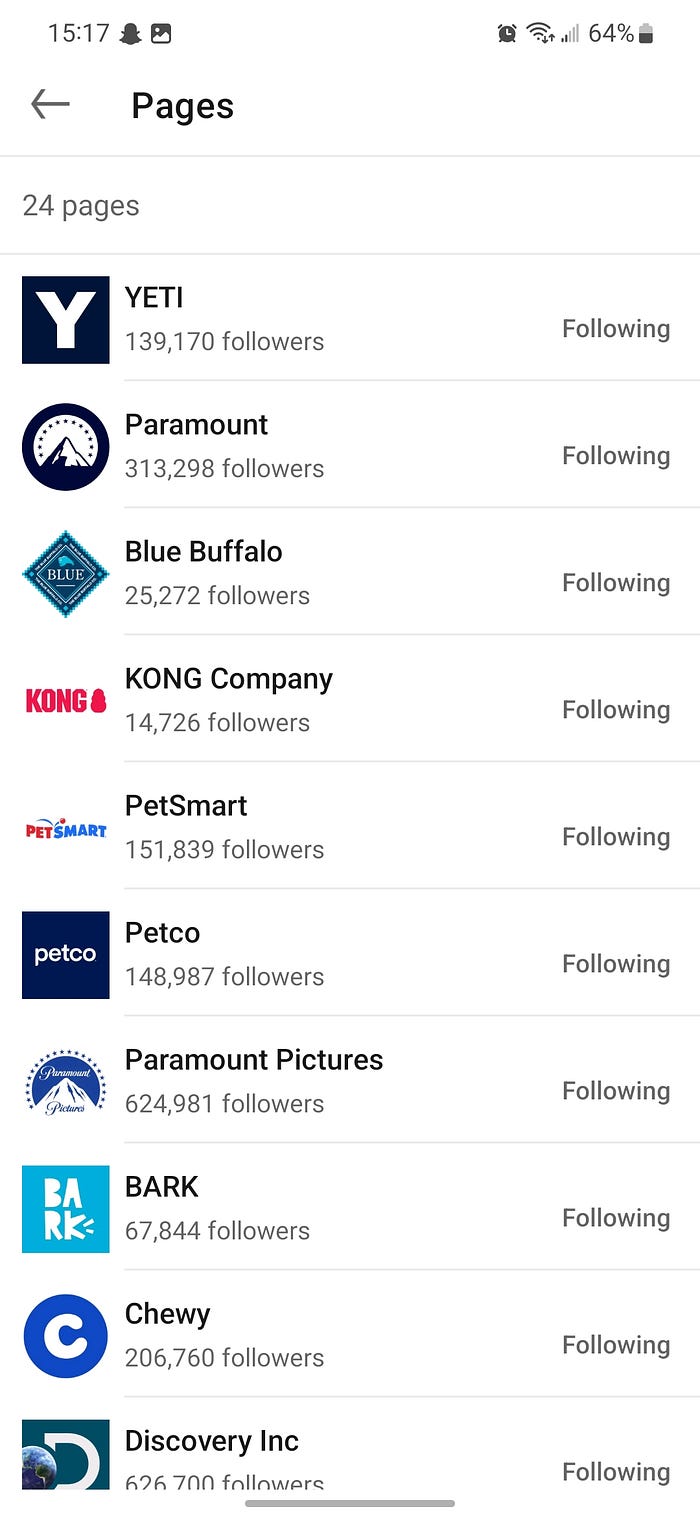
Task: Open the Paramount Pictures page
Action: click(x=254, y=1060)
